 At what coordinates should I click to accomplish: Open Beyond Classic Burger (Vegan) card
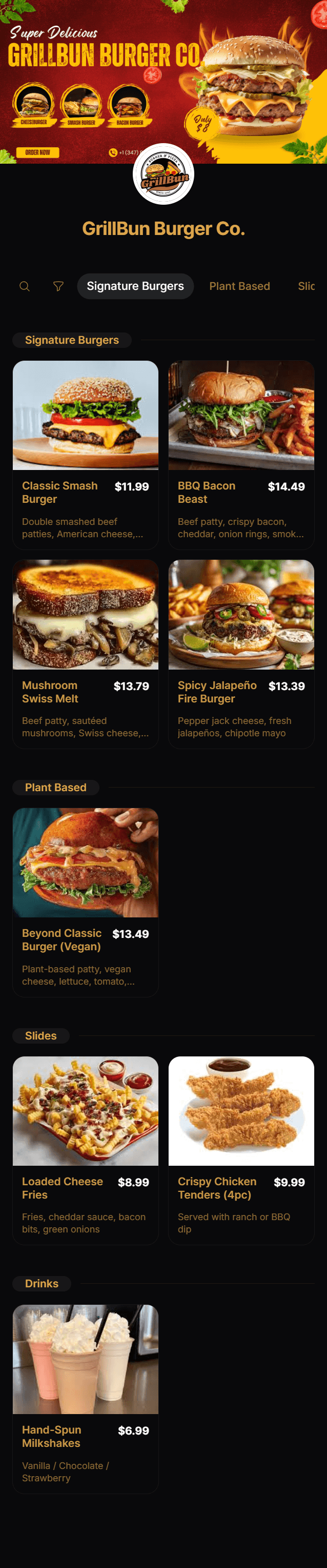click(85, 902)
